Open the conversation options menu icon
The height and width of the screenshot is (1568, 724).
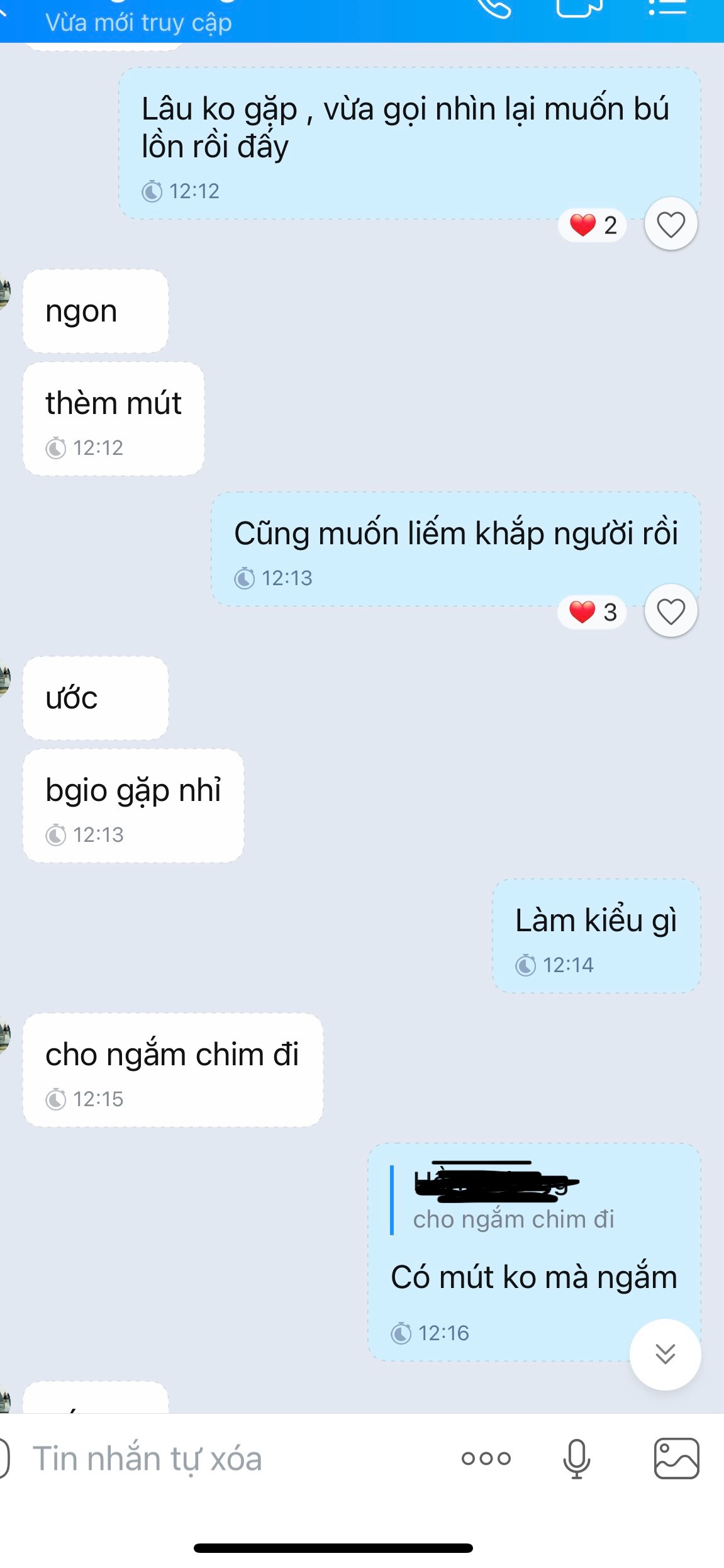point(667,8)
